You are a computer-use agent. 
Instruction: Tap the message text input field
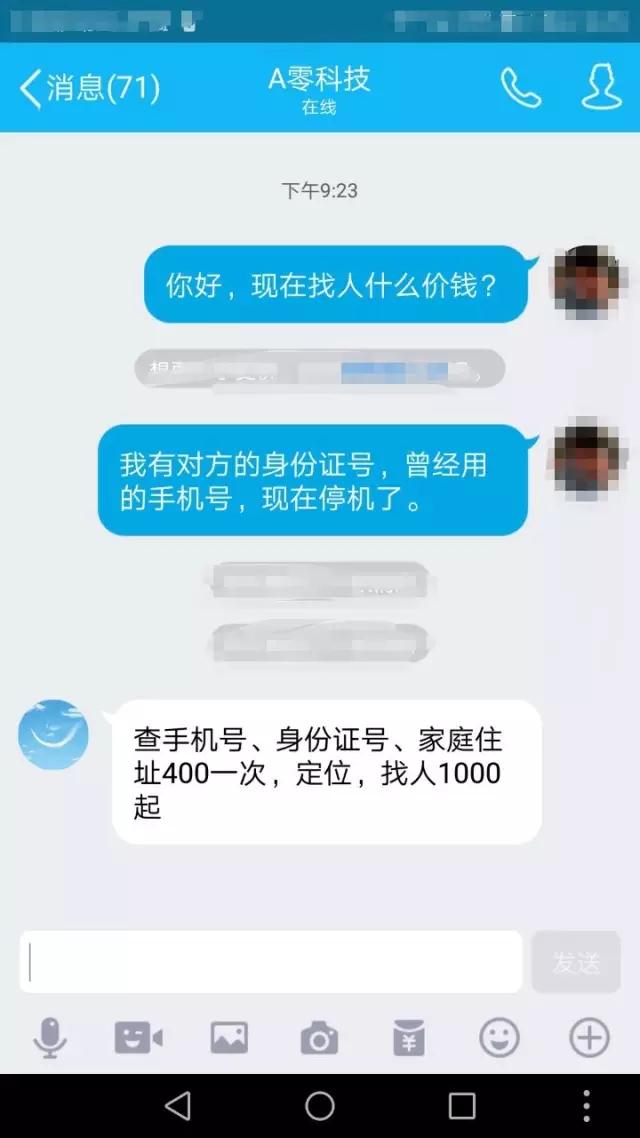coord(270,962)
